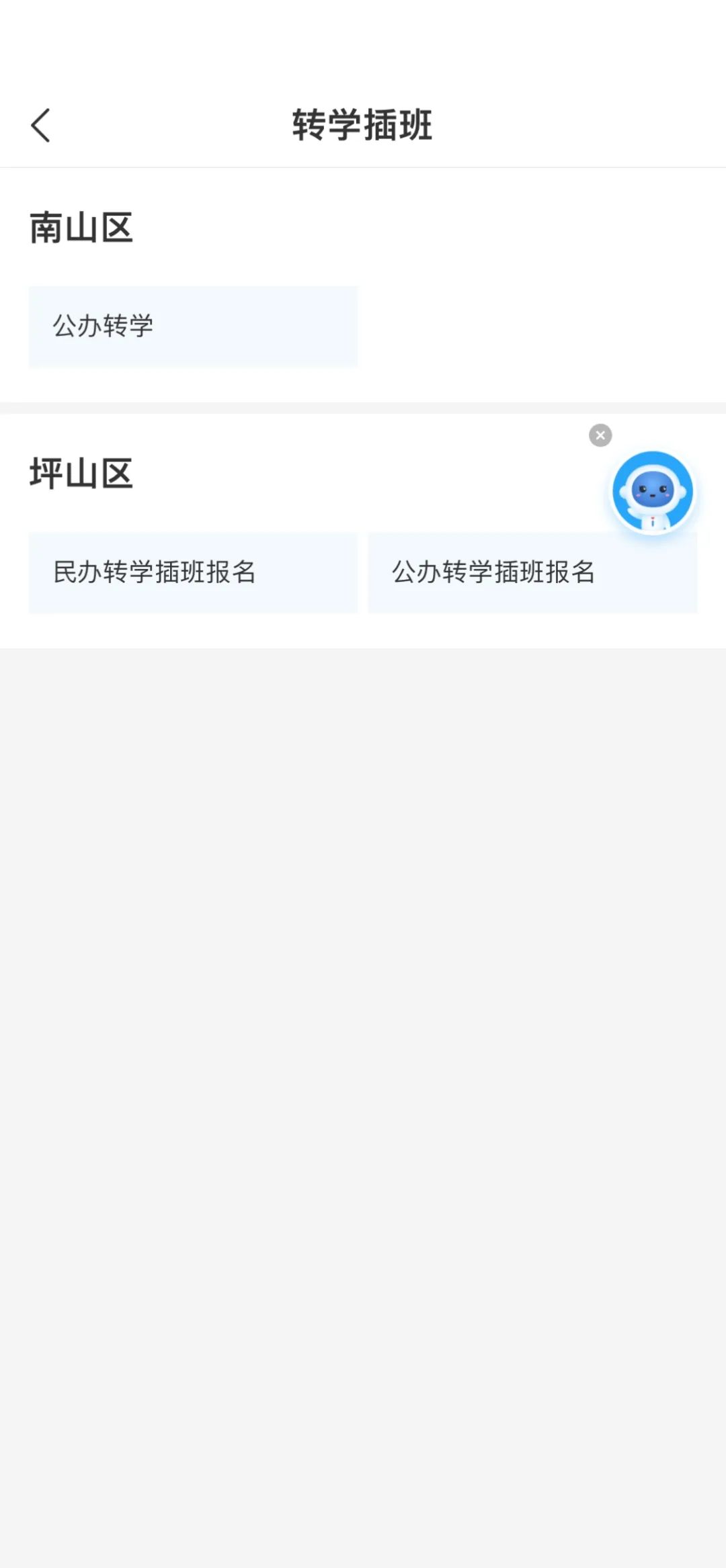Dismiss the floating robot assistant
The height and width of the screenshot is (1568, 726).
[x=600, y=435]
